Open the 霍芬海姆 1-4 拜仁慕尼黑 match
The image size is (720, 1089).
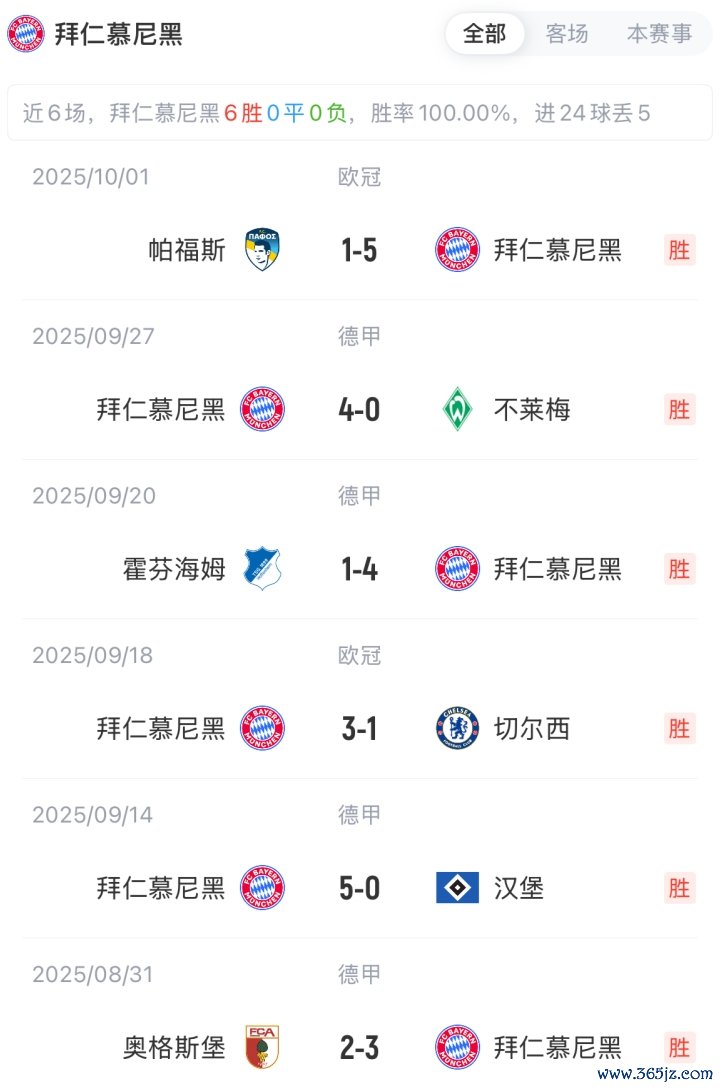pyautogui.click(x=359, y=569)
